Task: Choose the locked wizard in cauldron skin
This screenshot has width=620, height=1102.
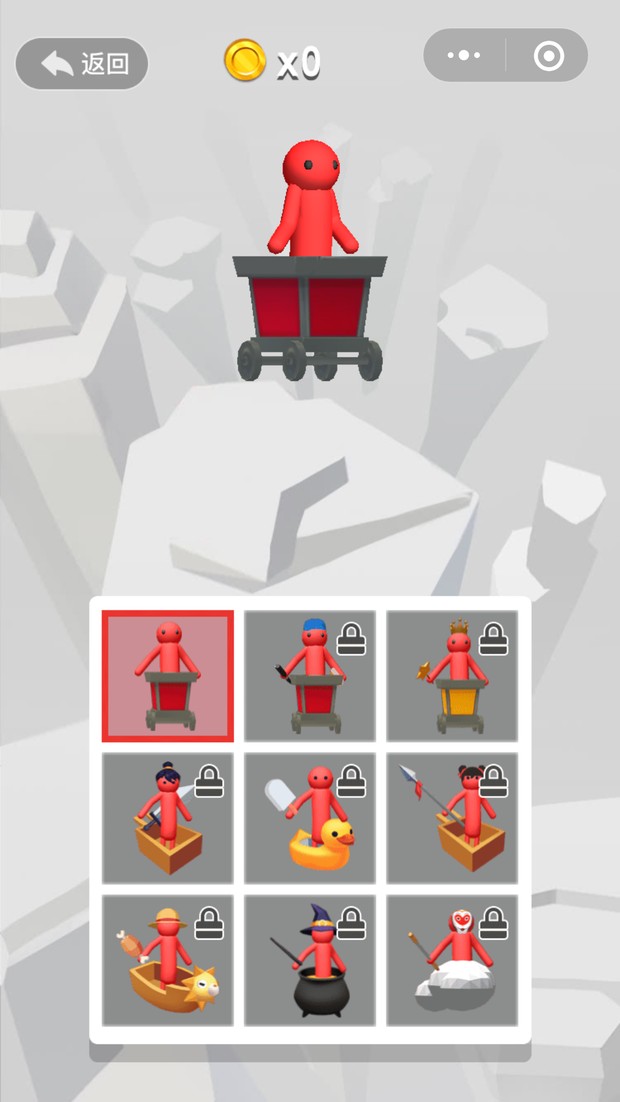Action: pyautogui.click(x=310, y=960)
